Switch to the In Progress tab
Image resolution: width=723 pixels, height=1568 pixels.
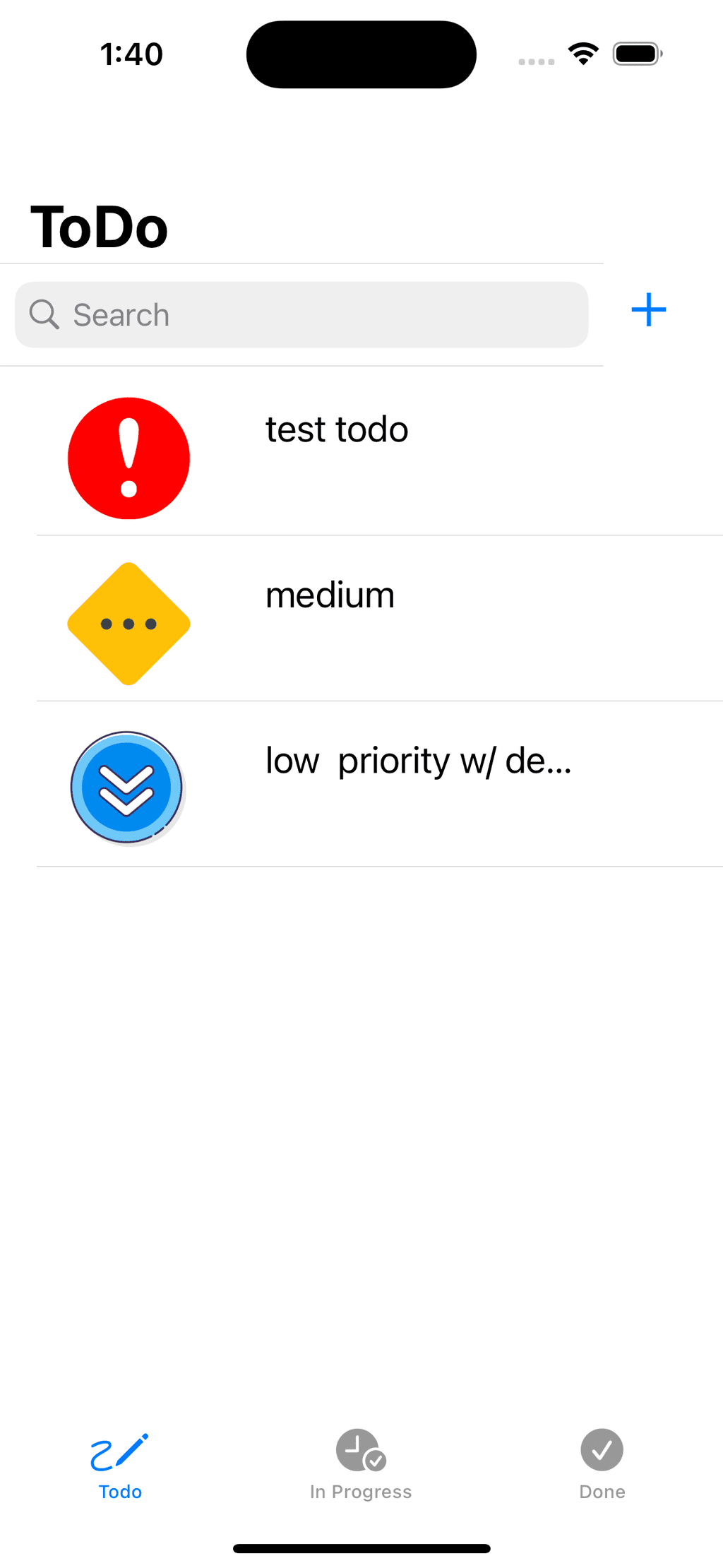coord(361,1464)
